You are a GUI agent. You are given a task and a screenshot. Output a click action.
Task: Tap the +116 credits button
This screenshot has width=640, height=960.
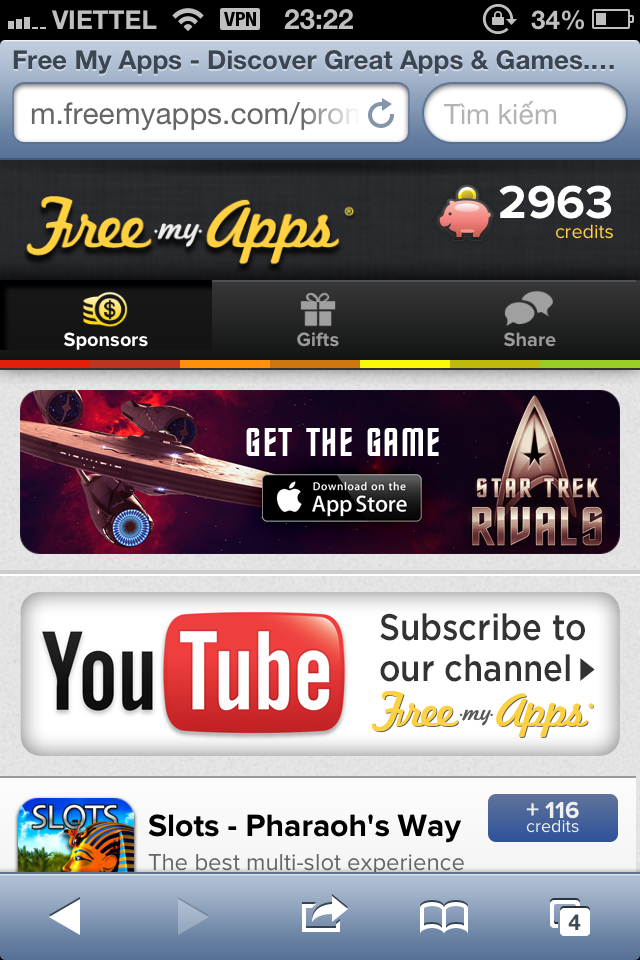pos(552,817)
